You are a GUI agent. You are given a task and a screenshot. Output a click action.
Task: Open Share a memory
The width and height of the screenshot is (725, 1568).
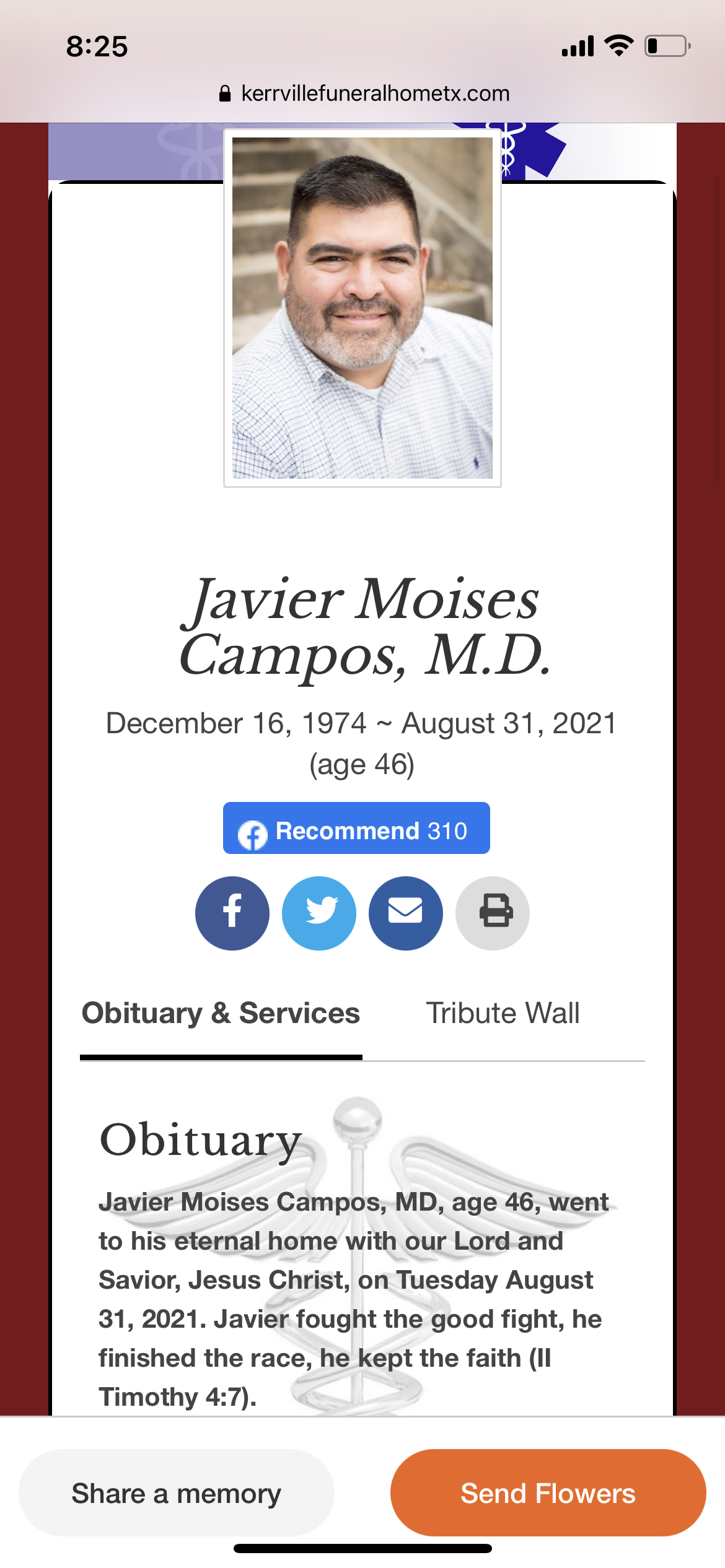(177, 1493)
